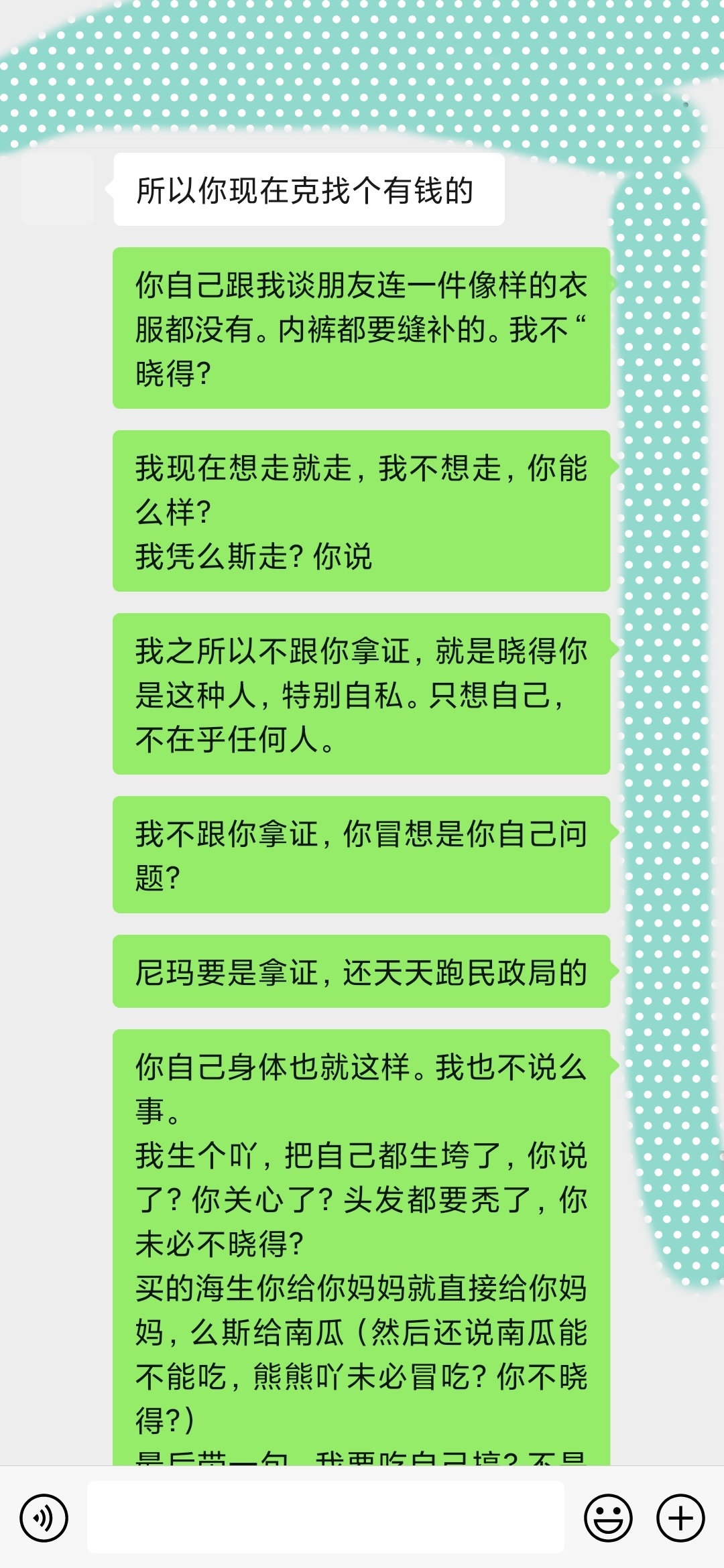Open the plus attachments menu
724x1568 pixels.
pyautogui.click(x=680, y=1518)
